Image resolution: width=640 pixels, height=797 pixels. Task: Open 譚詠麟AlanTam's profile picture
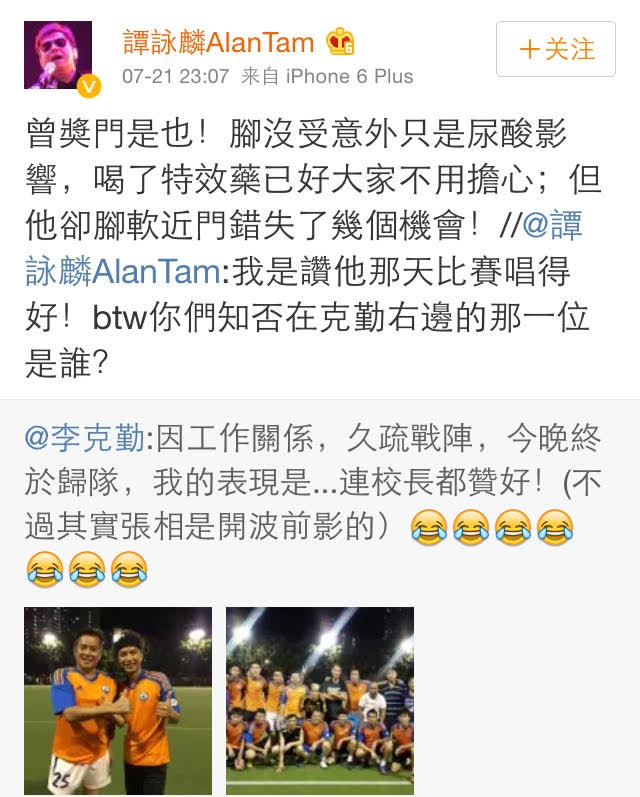[58, 55]
